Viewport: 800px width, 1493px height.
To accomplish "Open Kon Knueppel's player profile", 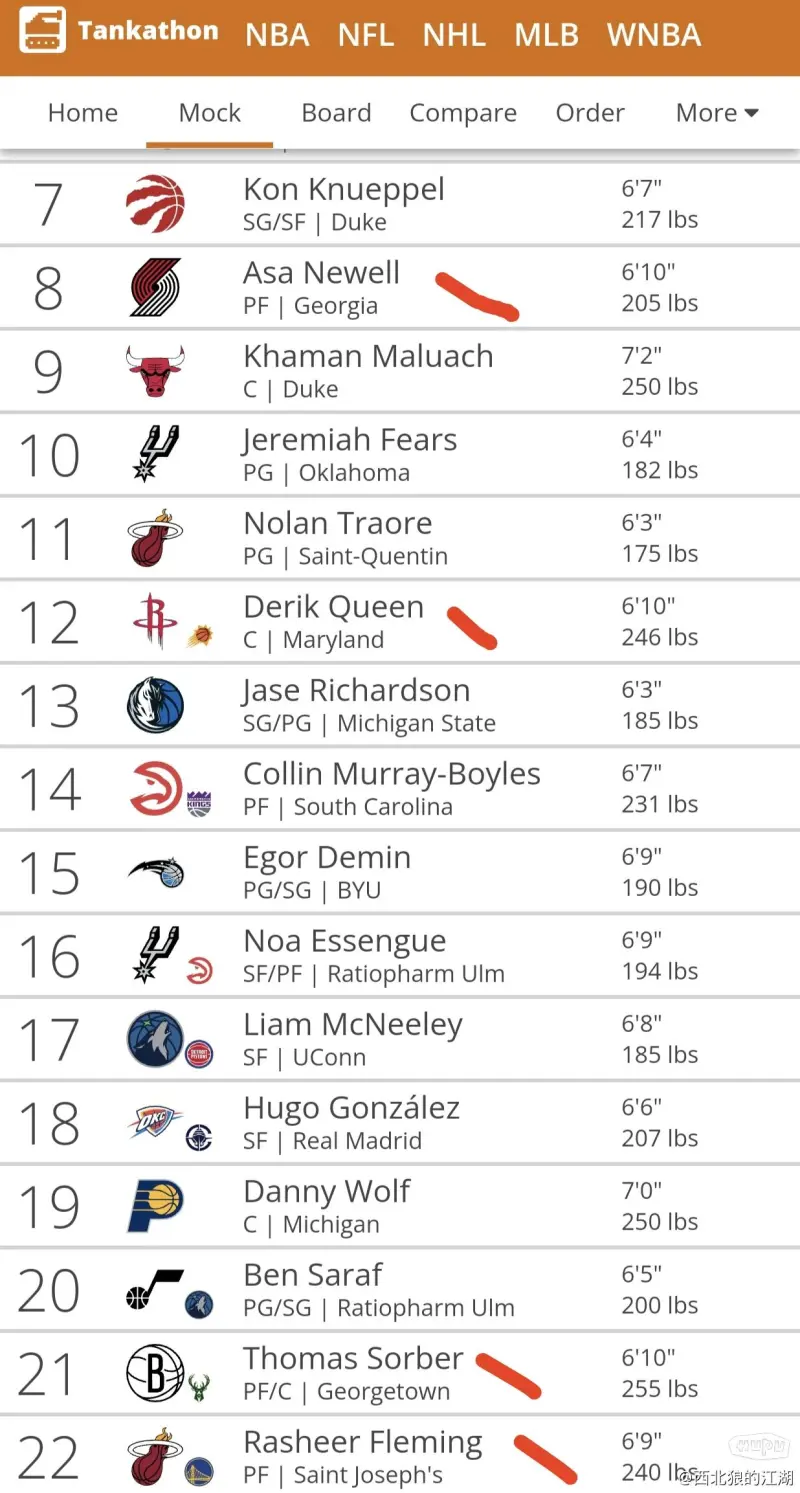I will click(344, 189).
